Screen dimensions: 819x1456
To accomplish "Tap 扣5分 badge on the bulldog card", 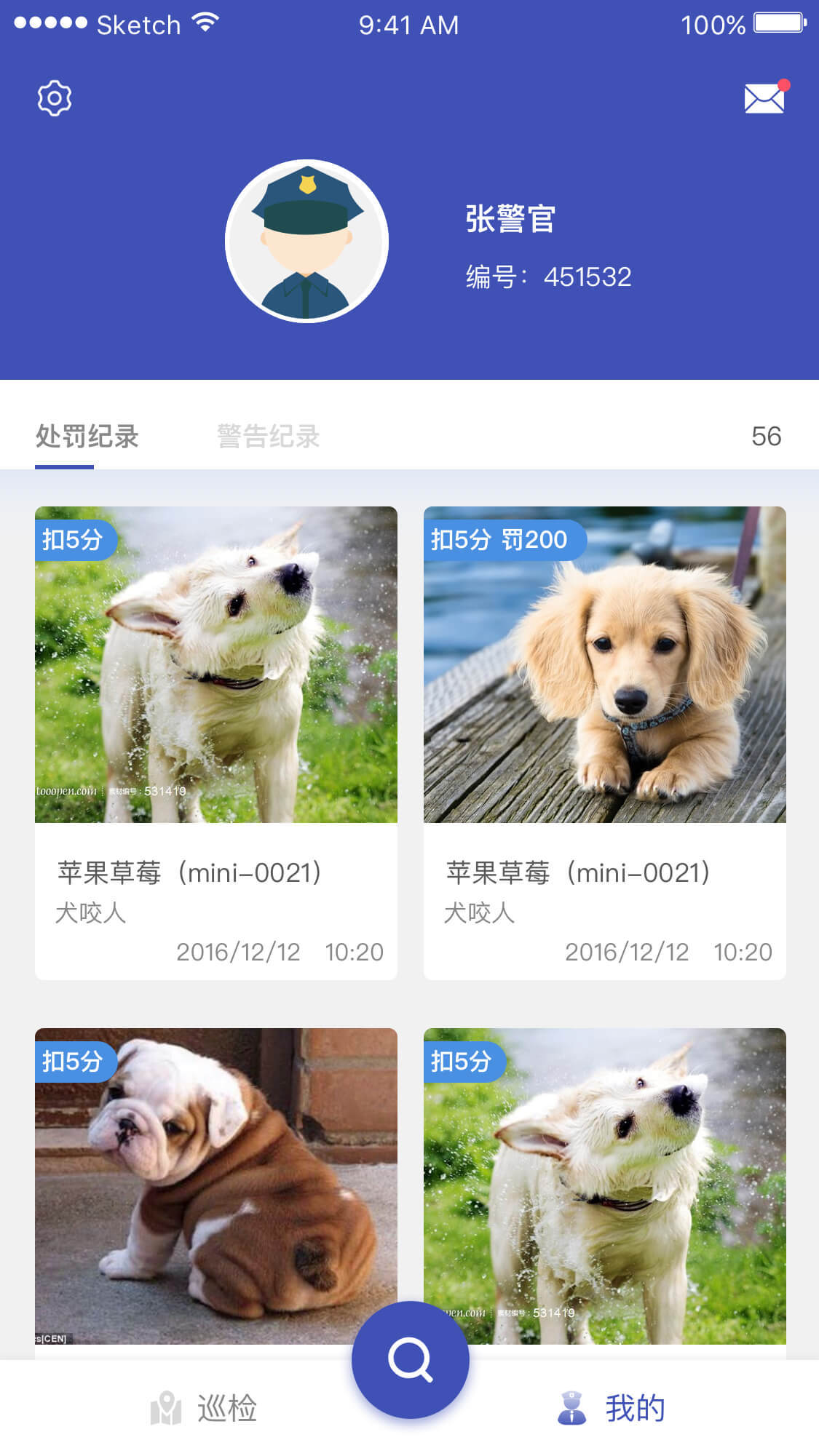I will pyautogui.click(x=77, y=1062).
